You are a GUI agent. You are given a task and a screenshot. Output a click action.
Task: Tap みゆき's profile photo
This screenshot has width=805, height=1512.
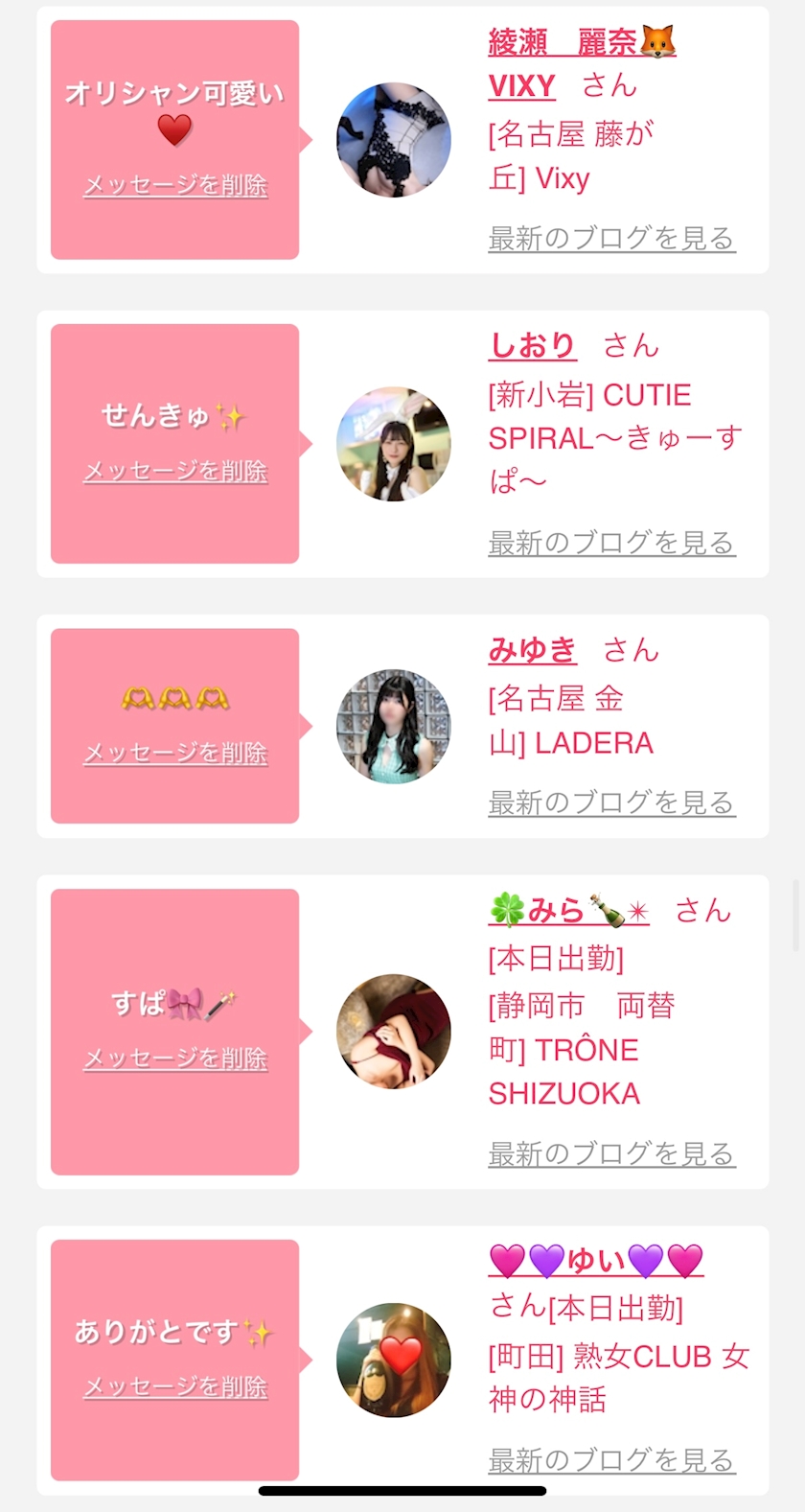point(394,727)
